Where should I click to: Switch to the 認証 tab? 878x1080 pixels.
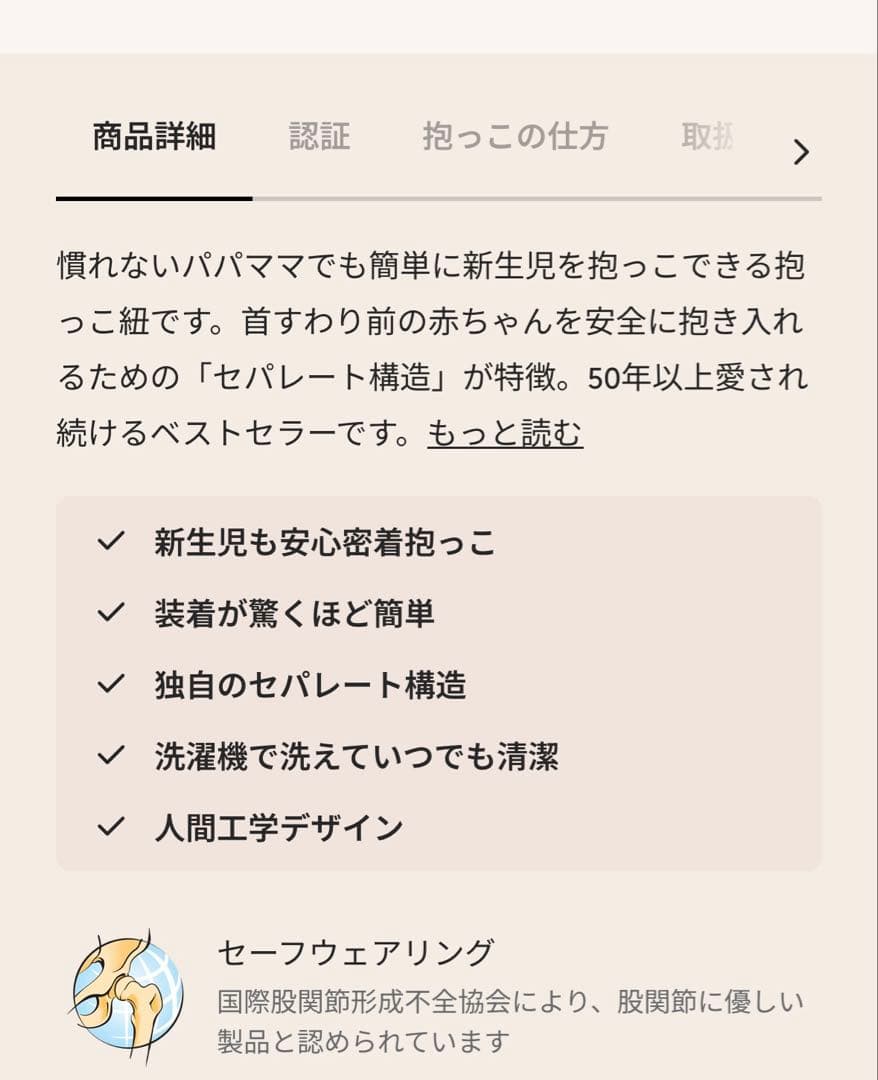[x=318, y=138]
